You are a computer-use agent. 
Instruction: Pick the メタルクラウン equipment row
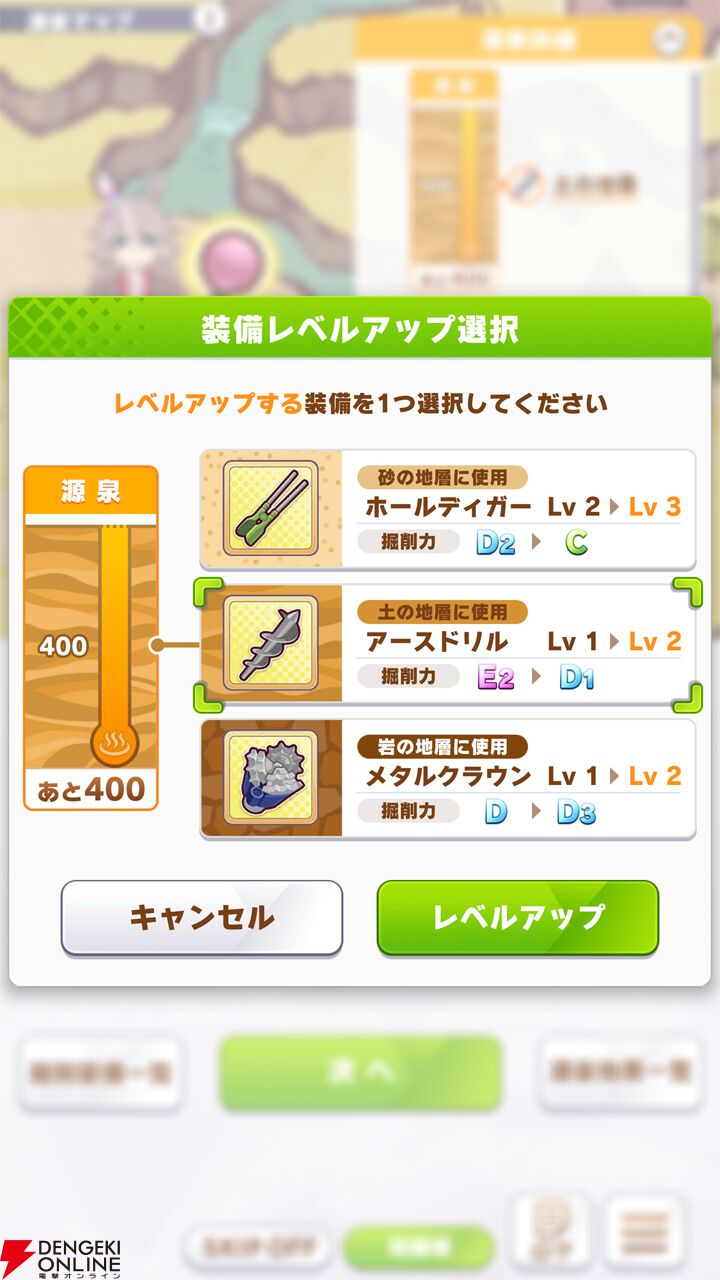pos(447,779)
